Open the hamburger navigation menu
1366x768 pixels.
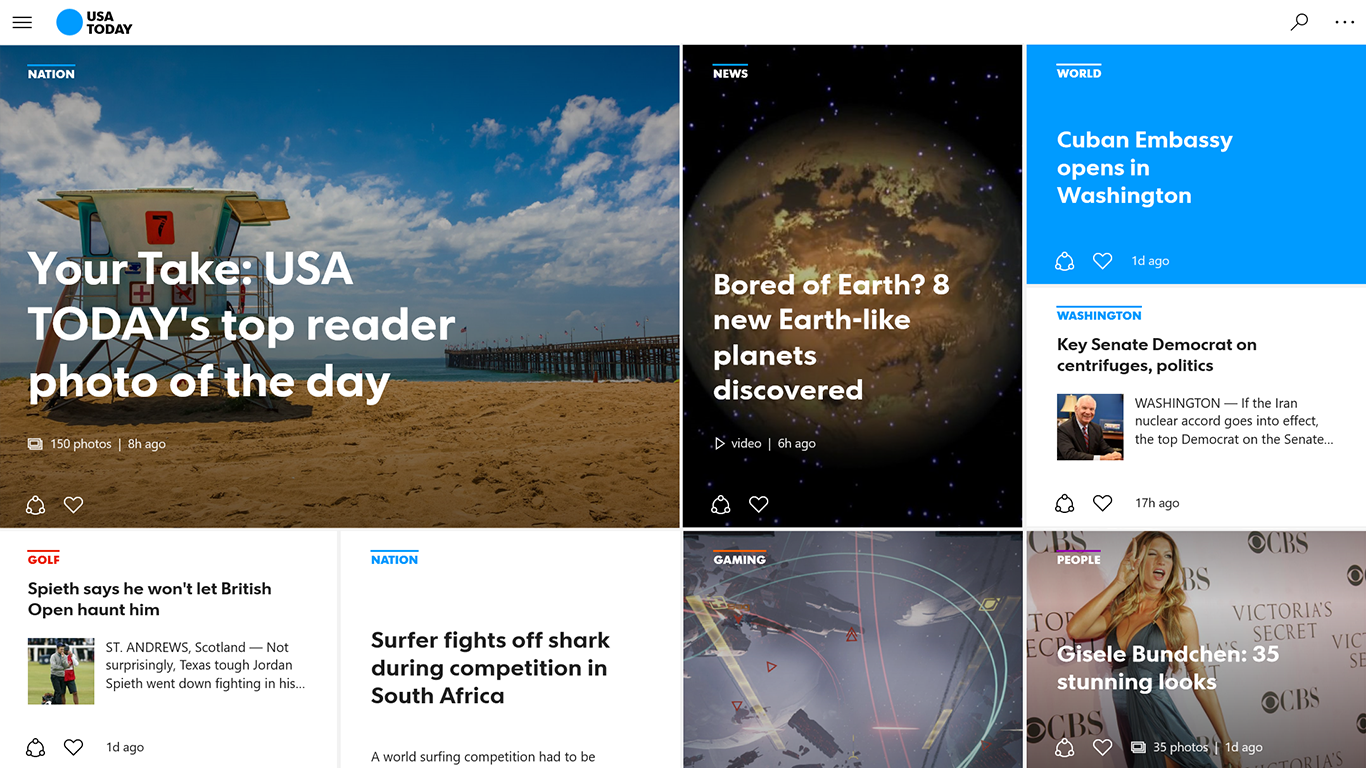22,22
